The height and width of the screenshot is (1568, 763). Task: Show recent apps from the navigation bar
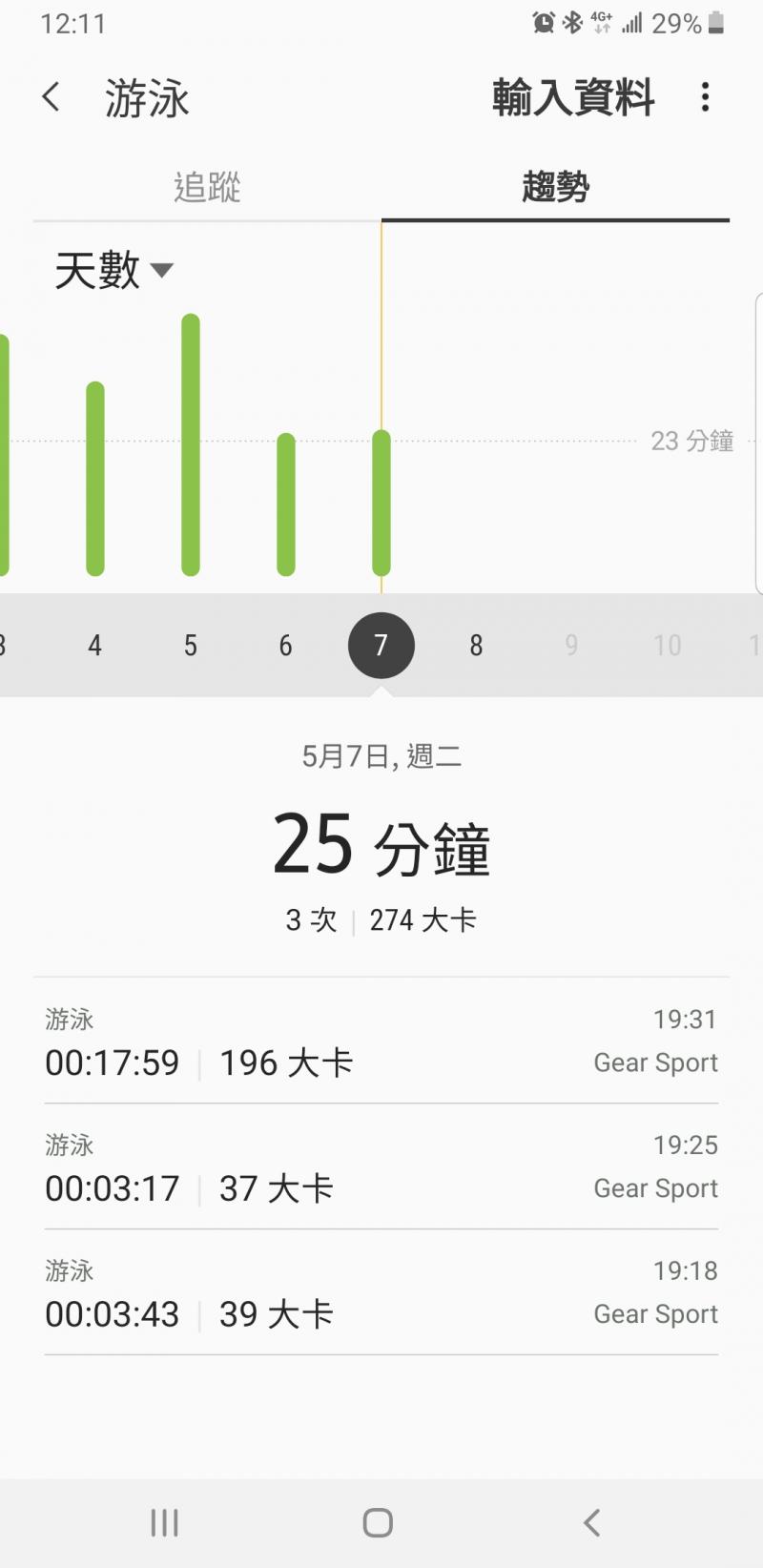pos(164,1522)
